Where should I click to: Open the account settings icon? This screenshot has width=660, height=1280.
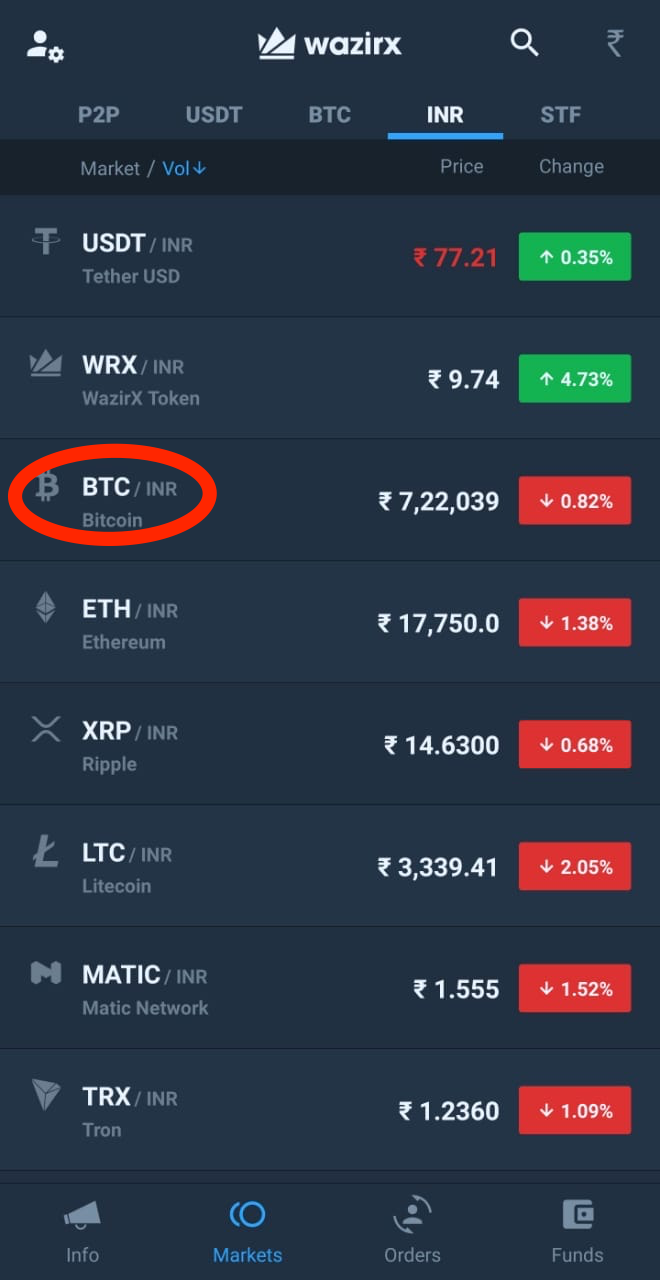45,45
